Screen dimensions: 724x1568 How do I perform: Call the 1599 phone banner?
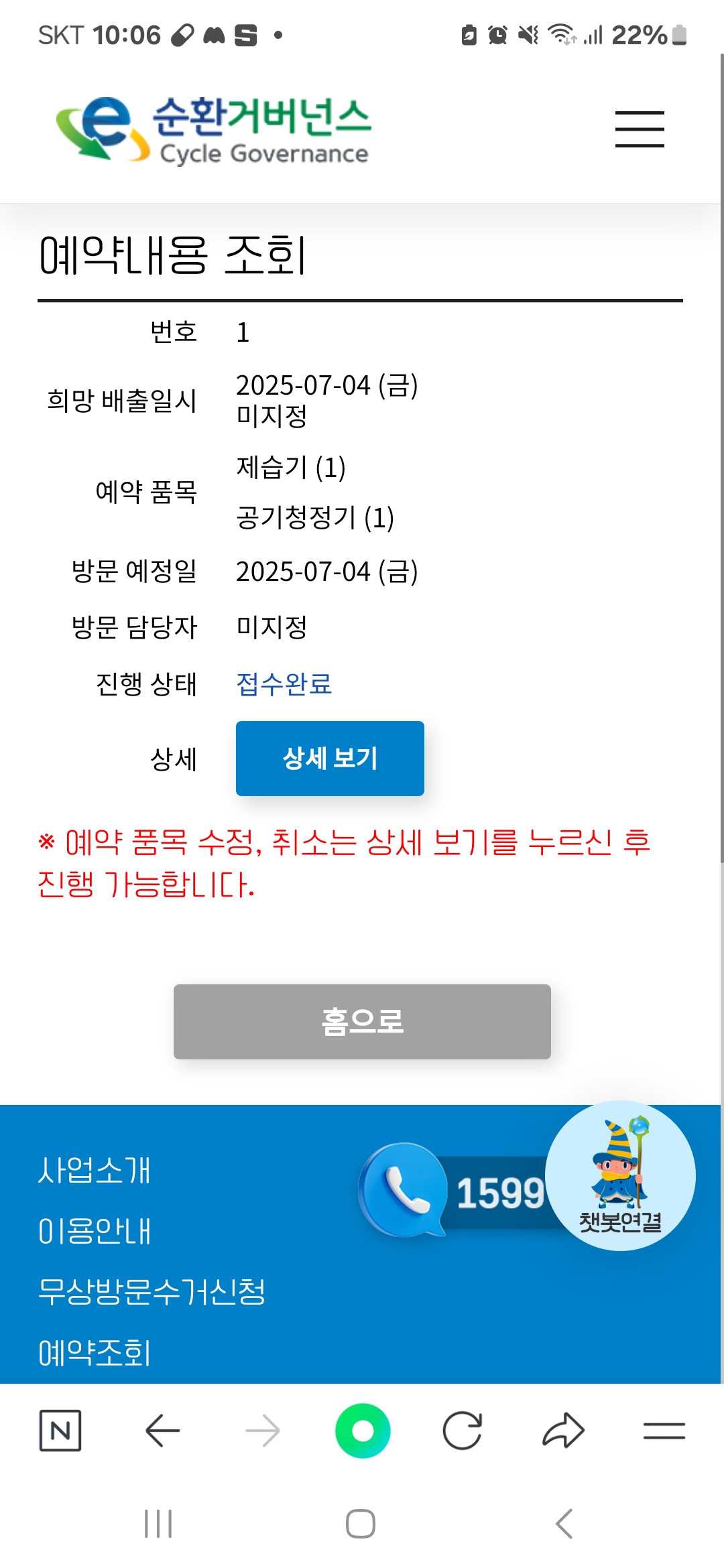(x=456, y=1191)
